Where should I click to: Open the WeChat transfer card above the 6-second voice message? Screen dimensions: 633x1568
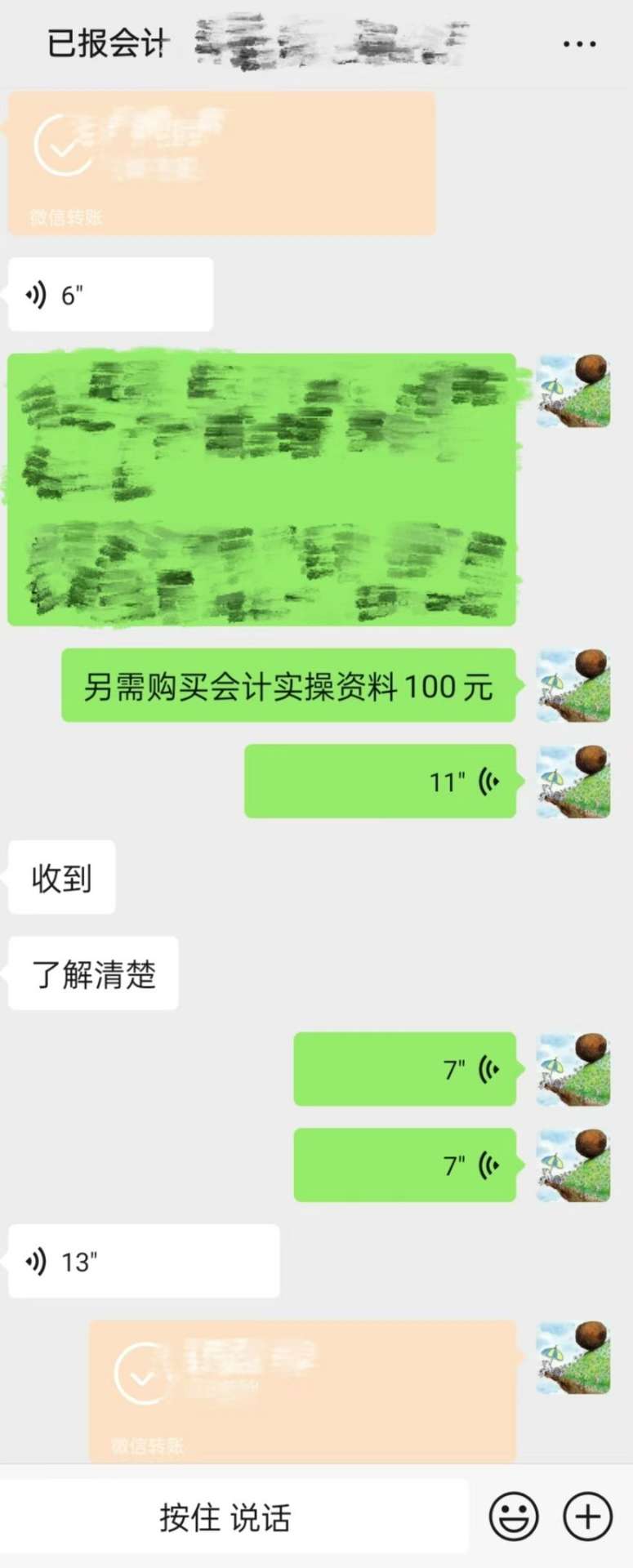tap(222, 163)
